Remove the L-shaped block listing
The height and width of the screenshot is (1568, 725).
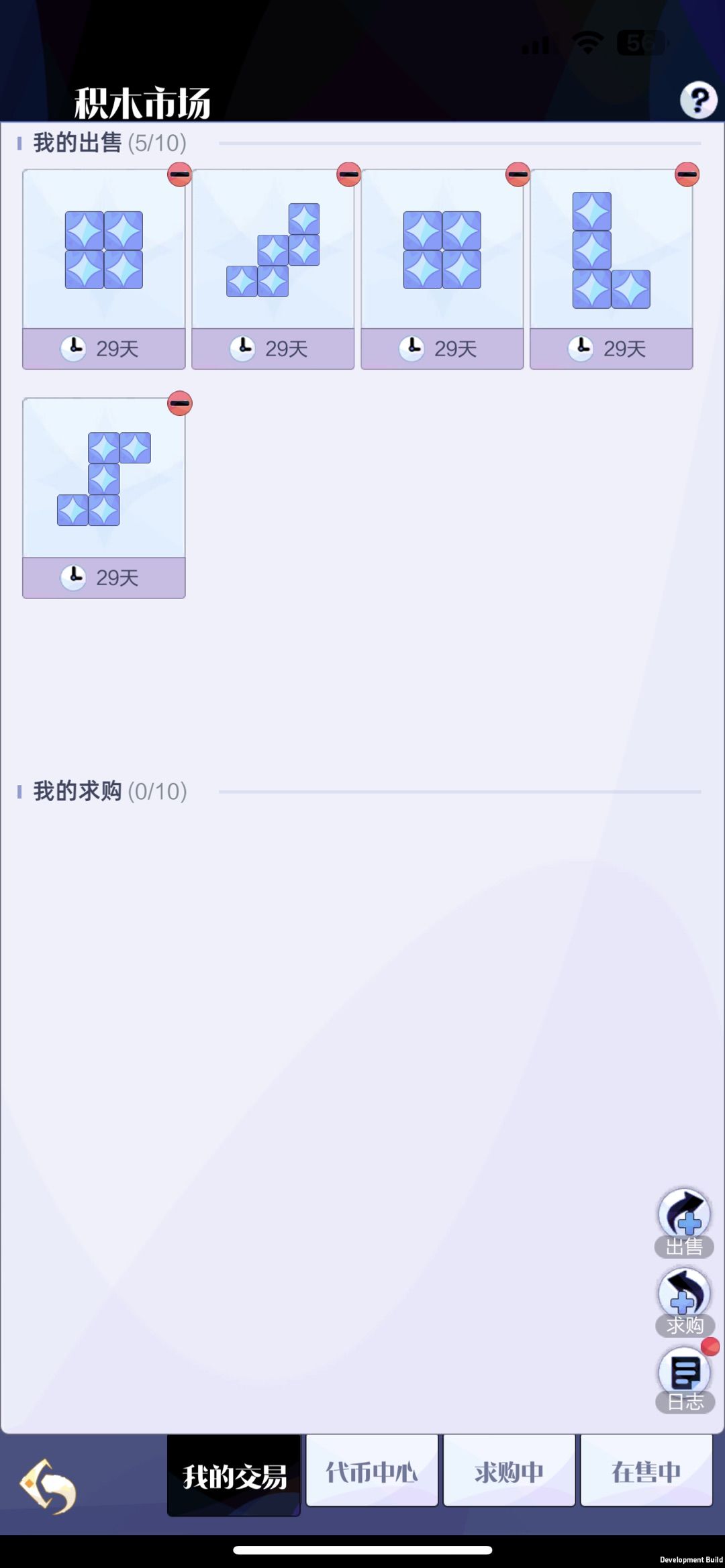(686, 175)
